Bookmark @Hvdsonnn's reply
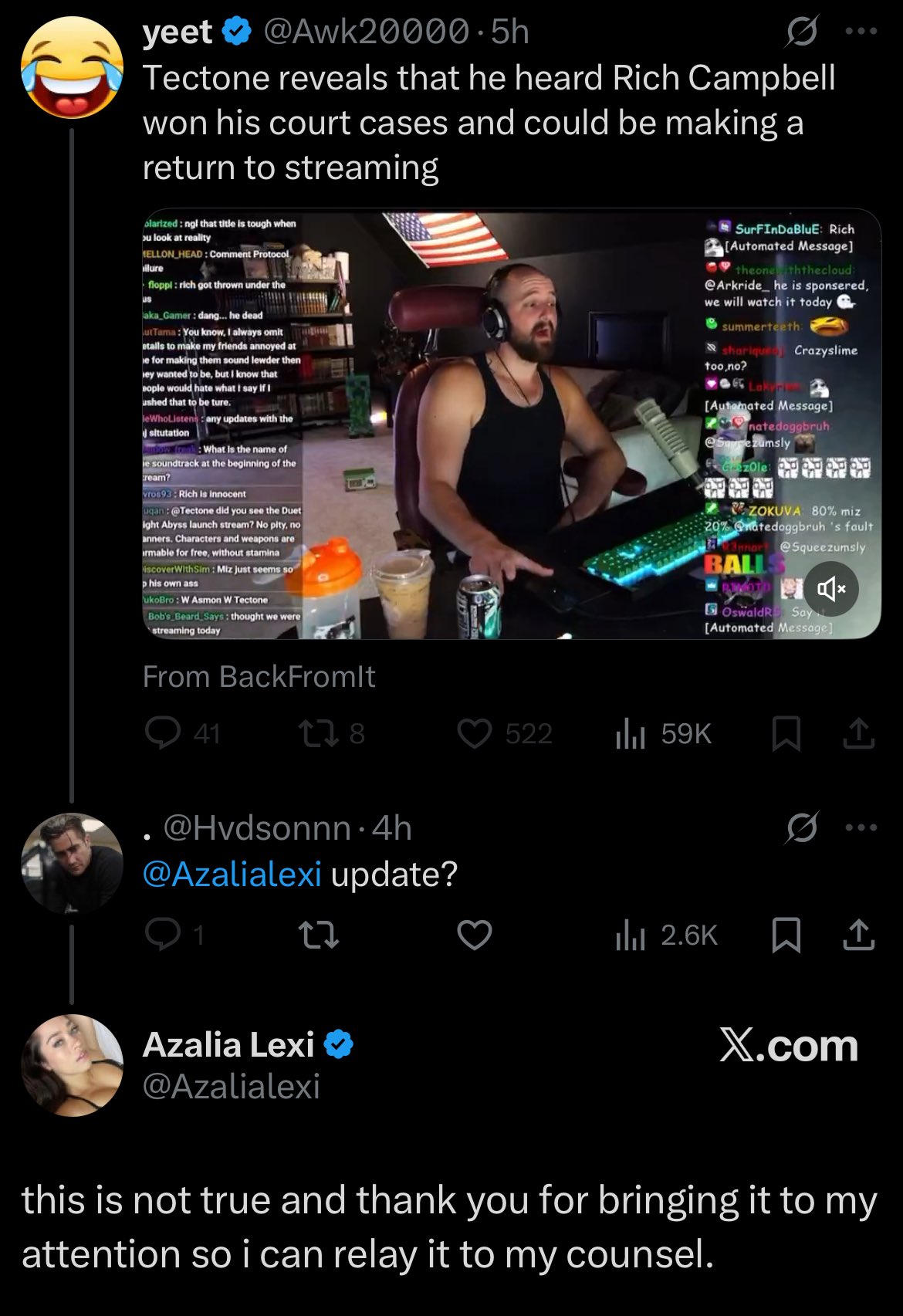This screenshot has height=1316, width=903. [786, 935]
